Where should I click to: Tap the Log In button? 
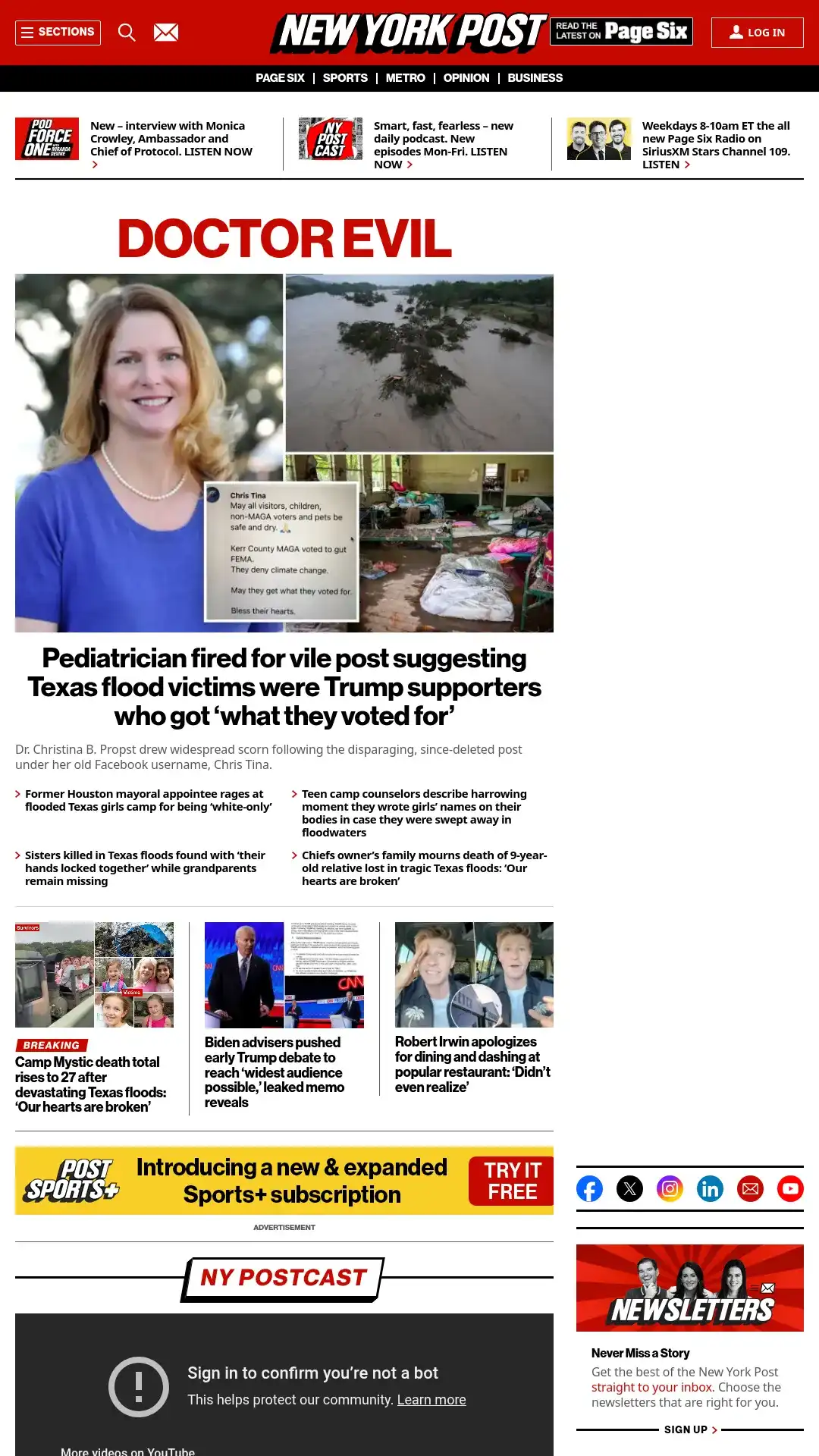point(757,33)
